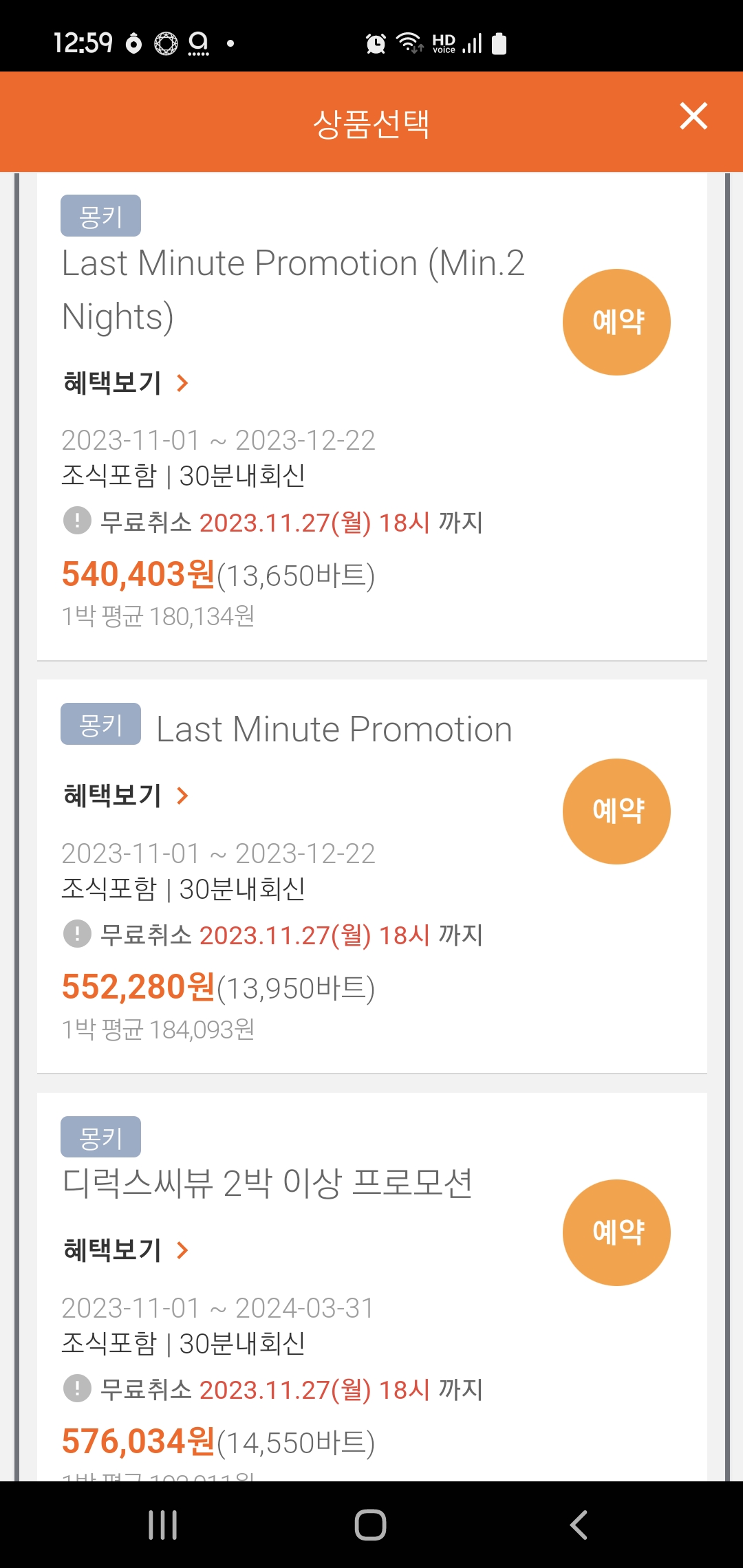Open recent apps from the navigation bar

[163, 1525]
